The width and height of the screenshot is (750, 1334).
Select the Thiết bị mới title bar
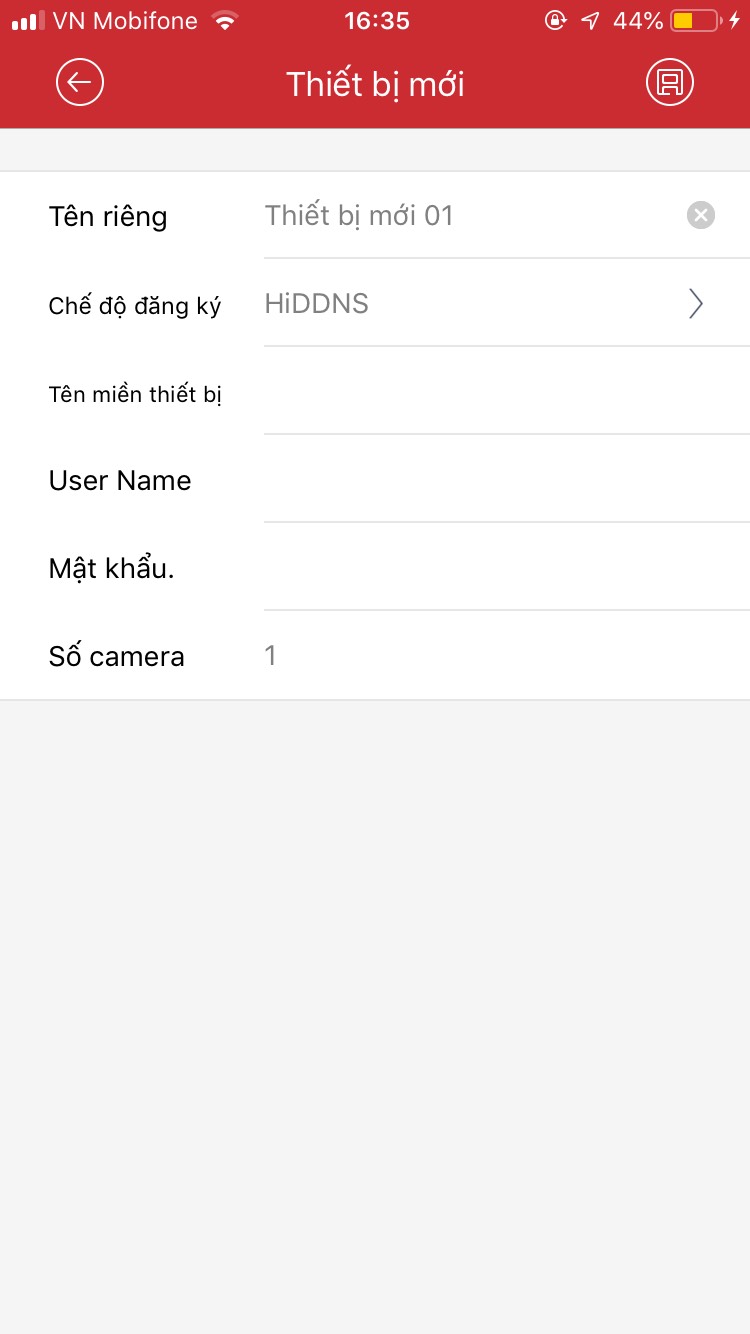375,84
